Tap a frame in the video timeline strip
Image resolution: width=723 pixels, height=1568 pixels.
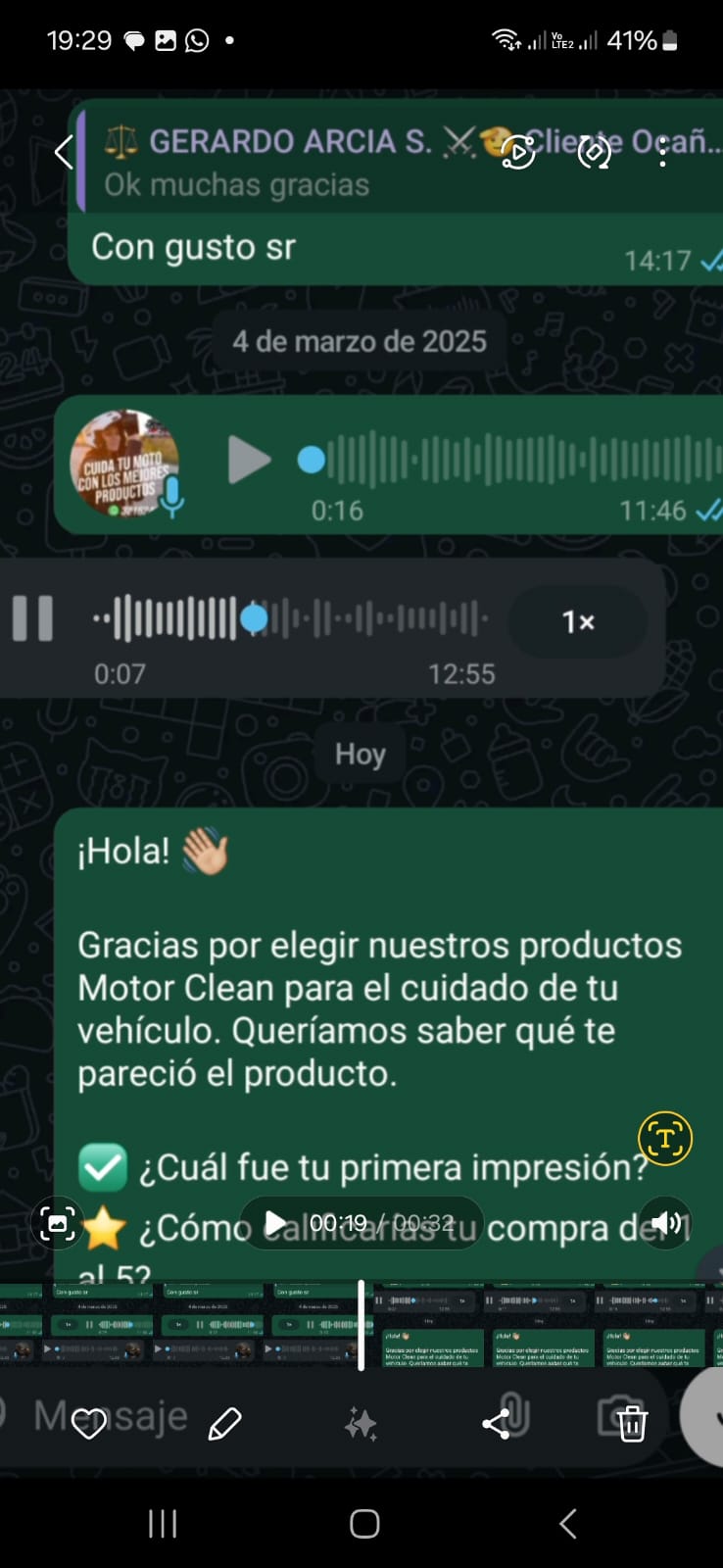[x=539, y=1325]
